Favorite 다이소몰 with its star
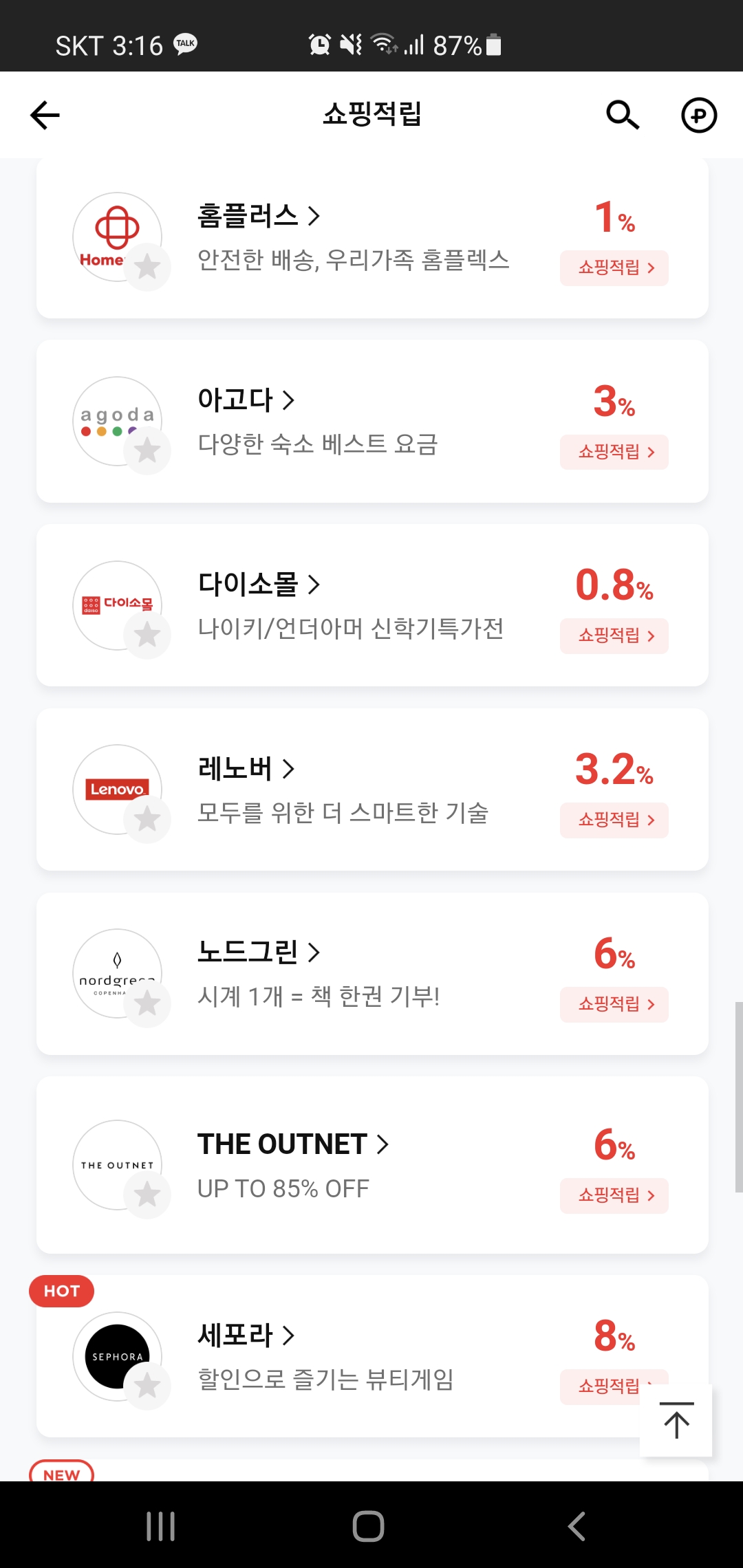The width and height of the screenshot is (743, 1568). [x=147, y=635]
